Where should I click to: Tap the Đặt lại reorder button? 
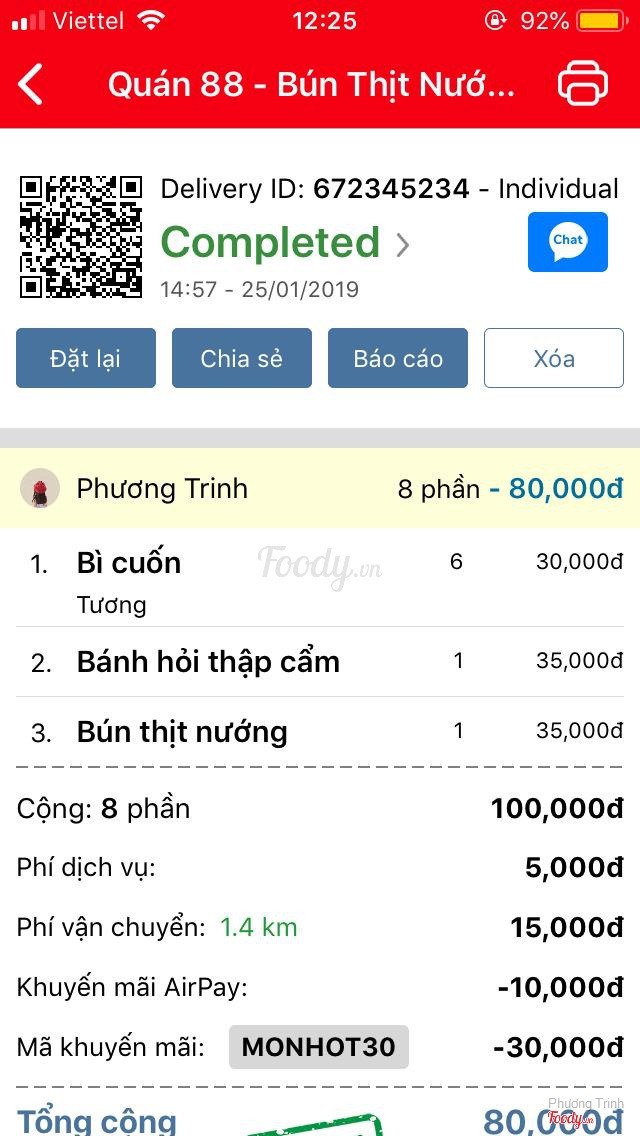pos(86,358)
